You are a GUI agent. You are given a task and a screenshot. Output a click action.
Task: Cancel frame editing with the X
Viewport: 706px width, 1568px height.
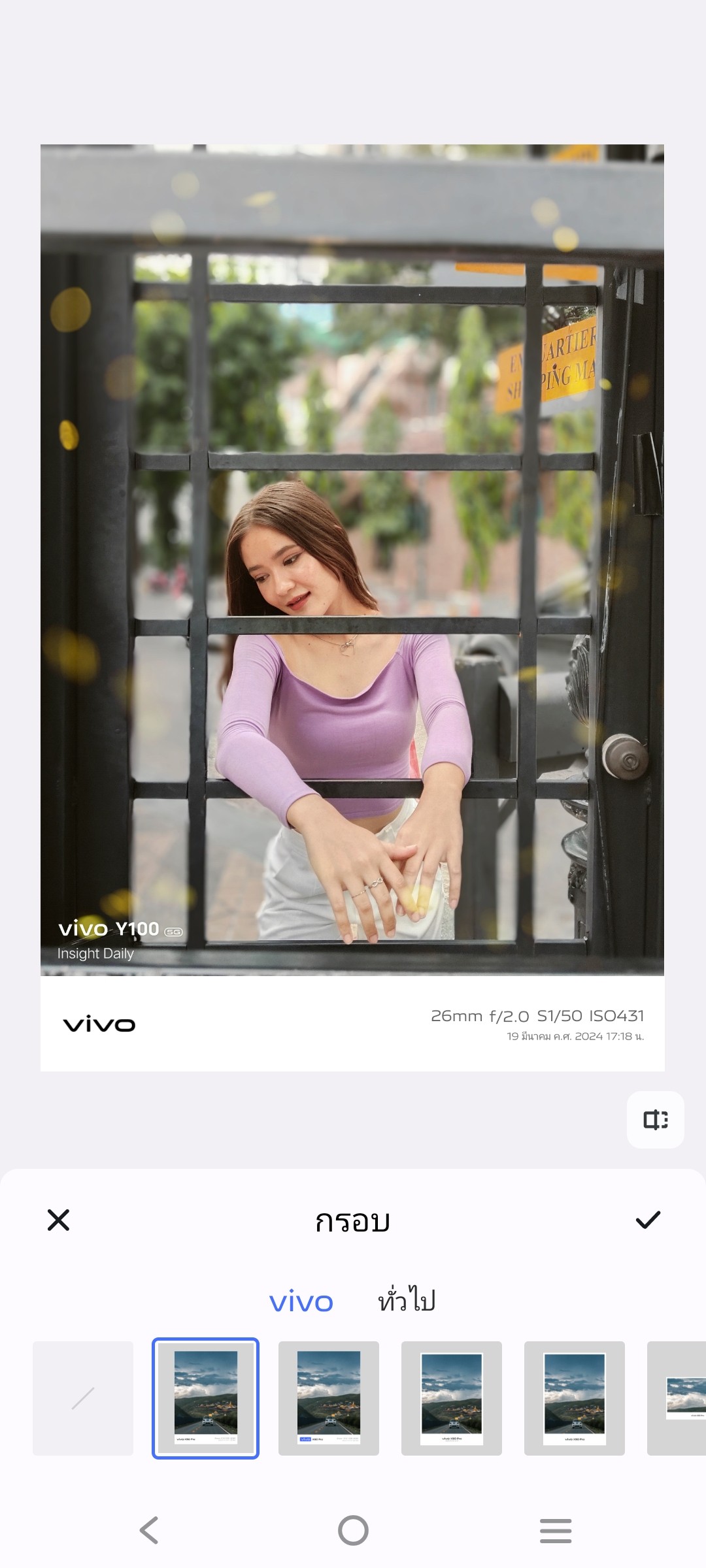[58, 1220]
